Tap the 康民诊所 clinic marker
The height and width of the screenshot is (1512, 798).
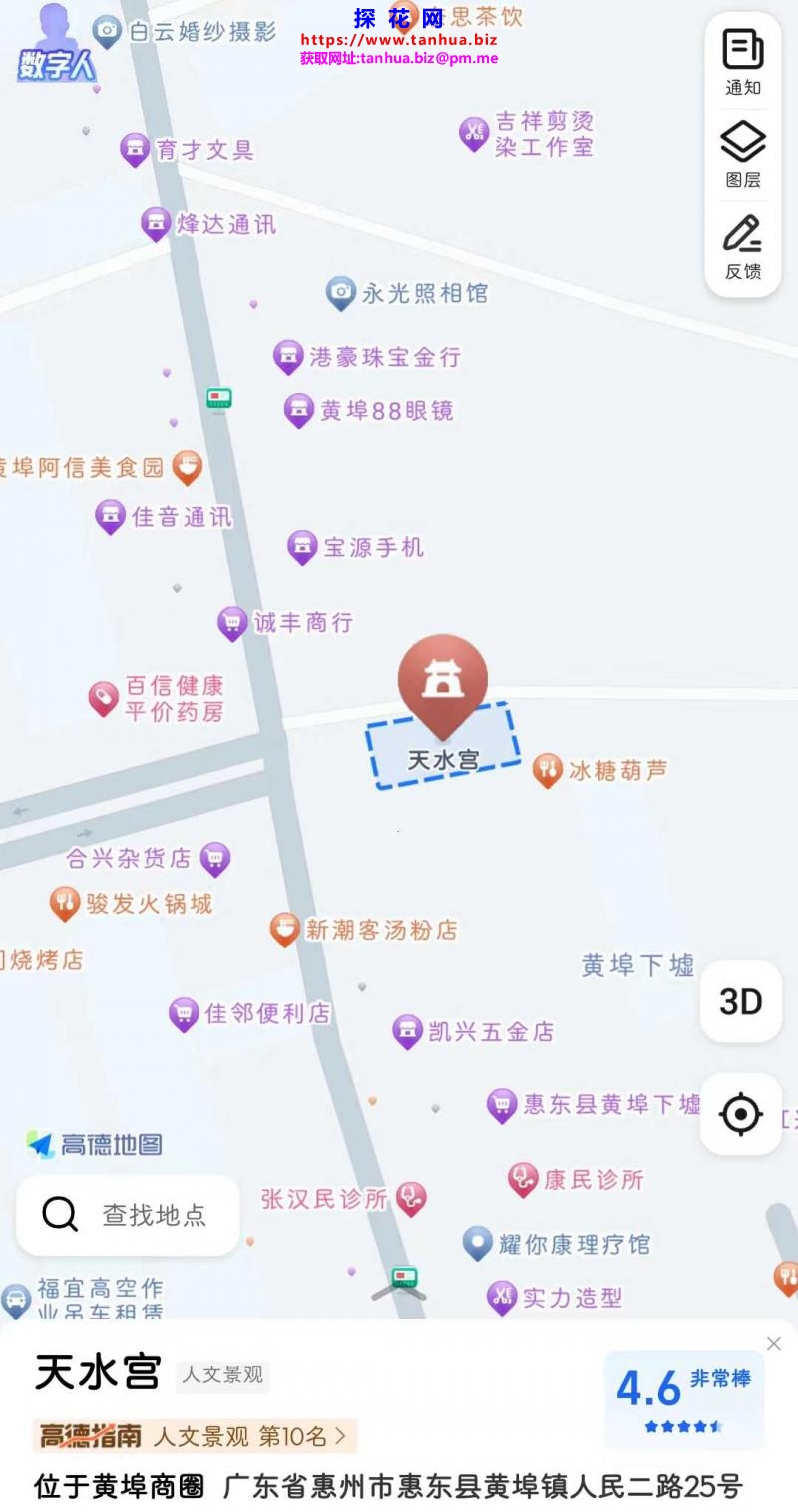(x=523, y=1180)
